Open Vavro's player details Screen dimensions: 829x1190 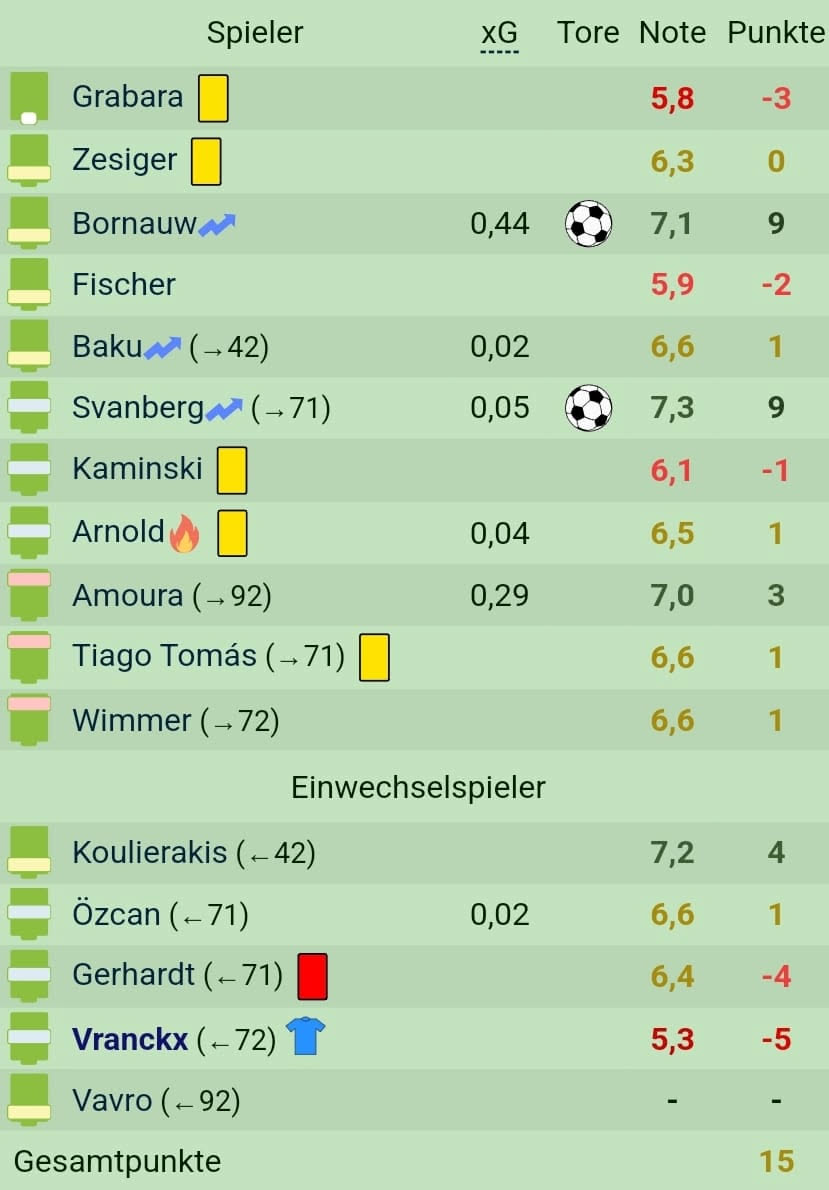click(112, 1101)
